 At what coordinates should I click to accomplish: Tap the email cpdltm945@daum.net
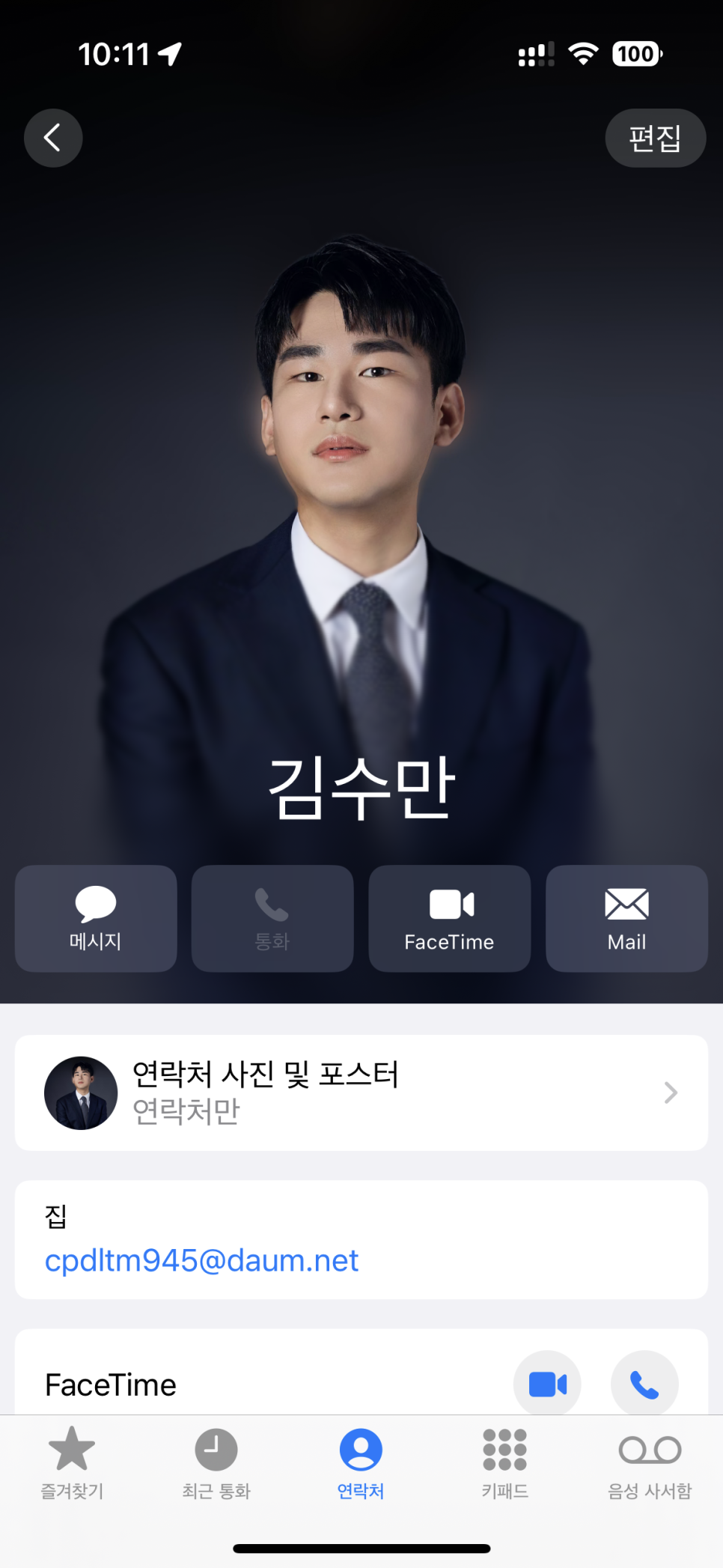[202, 1260]
